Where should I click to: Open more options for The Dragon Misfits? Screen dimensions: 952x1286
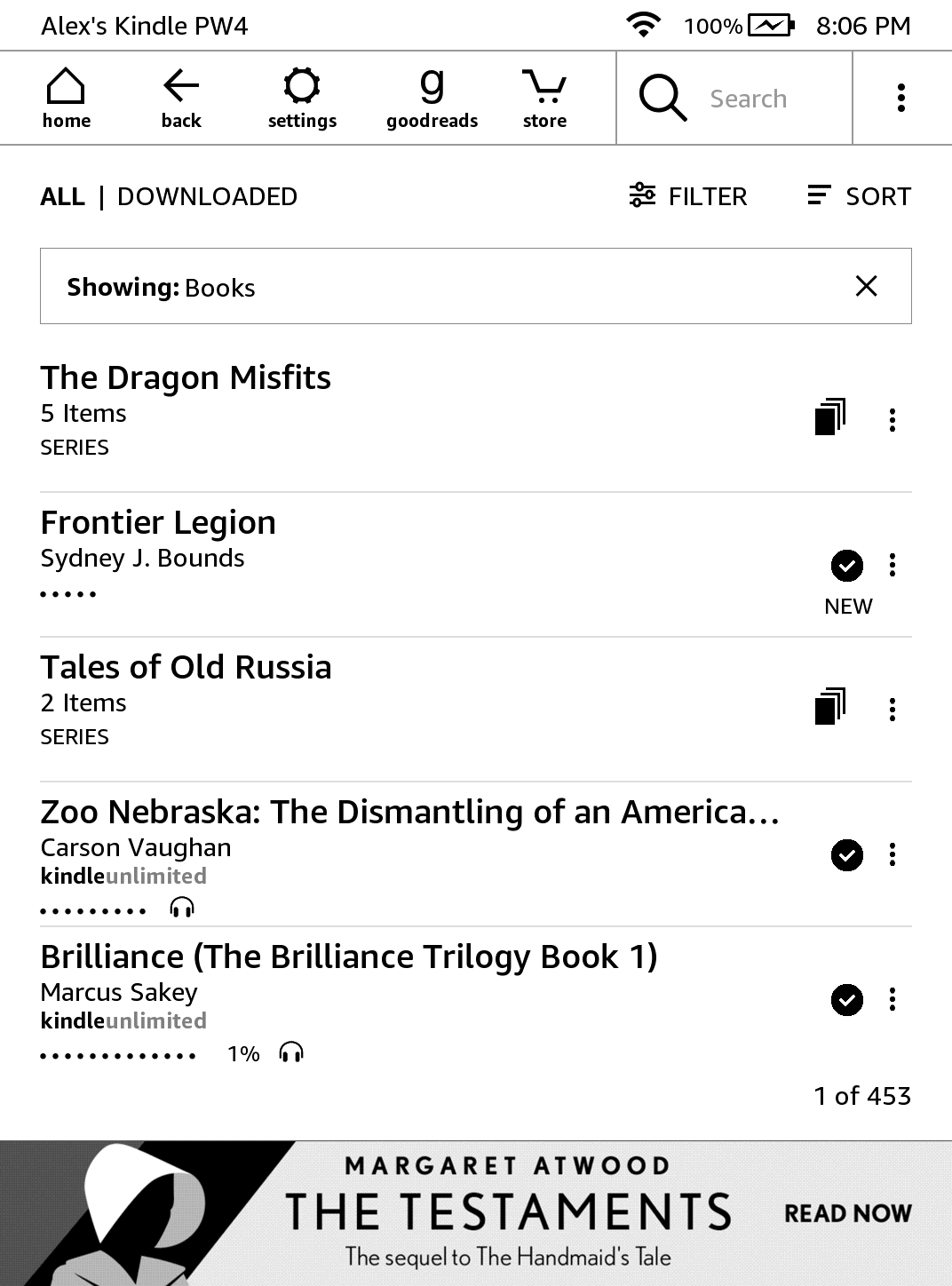pos(892,420)
